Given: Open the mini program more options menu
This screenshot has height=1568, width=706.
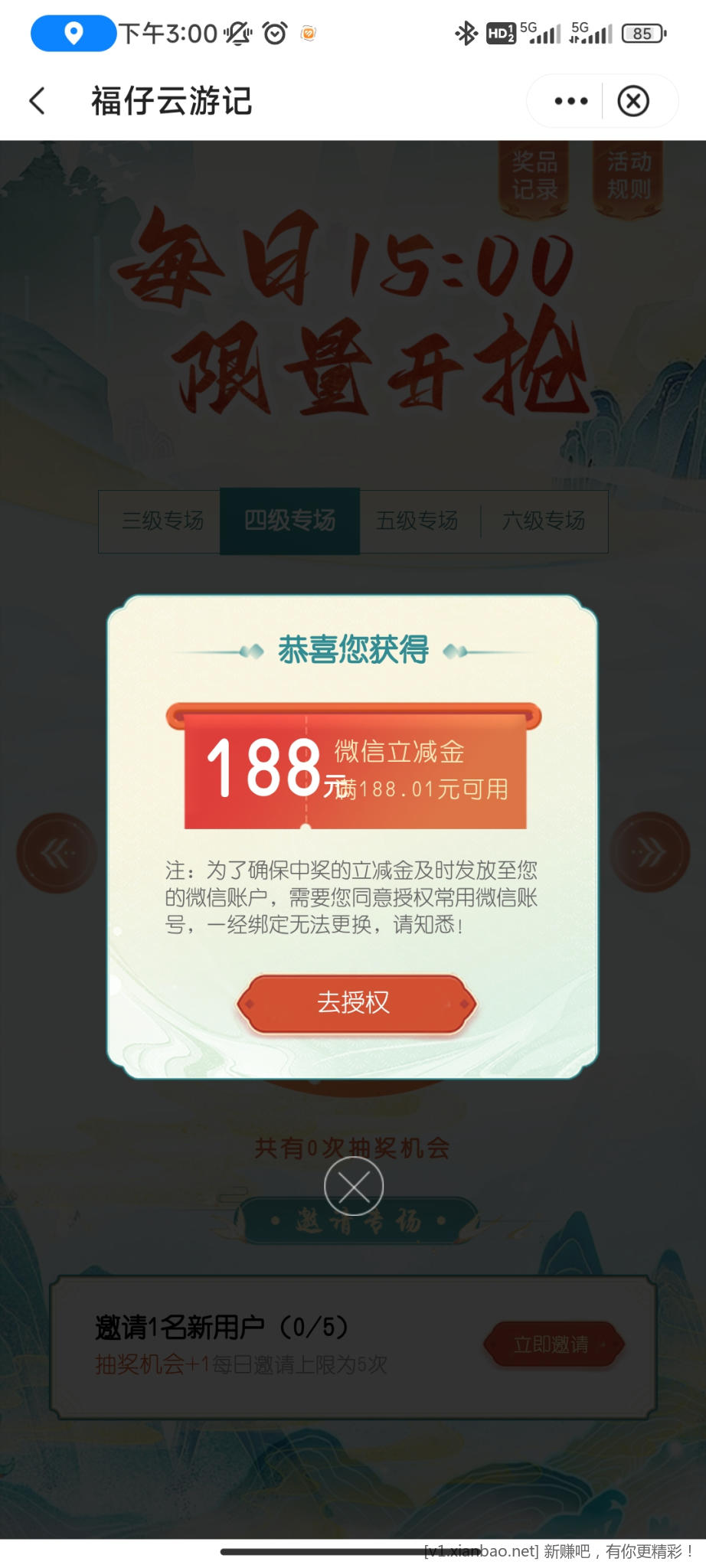Looking at the screenshot, I should 570,100.
